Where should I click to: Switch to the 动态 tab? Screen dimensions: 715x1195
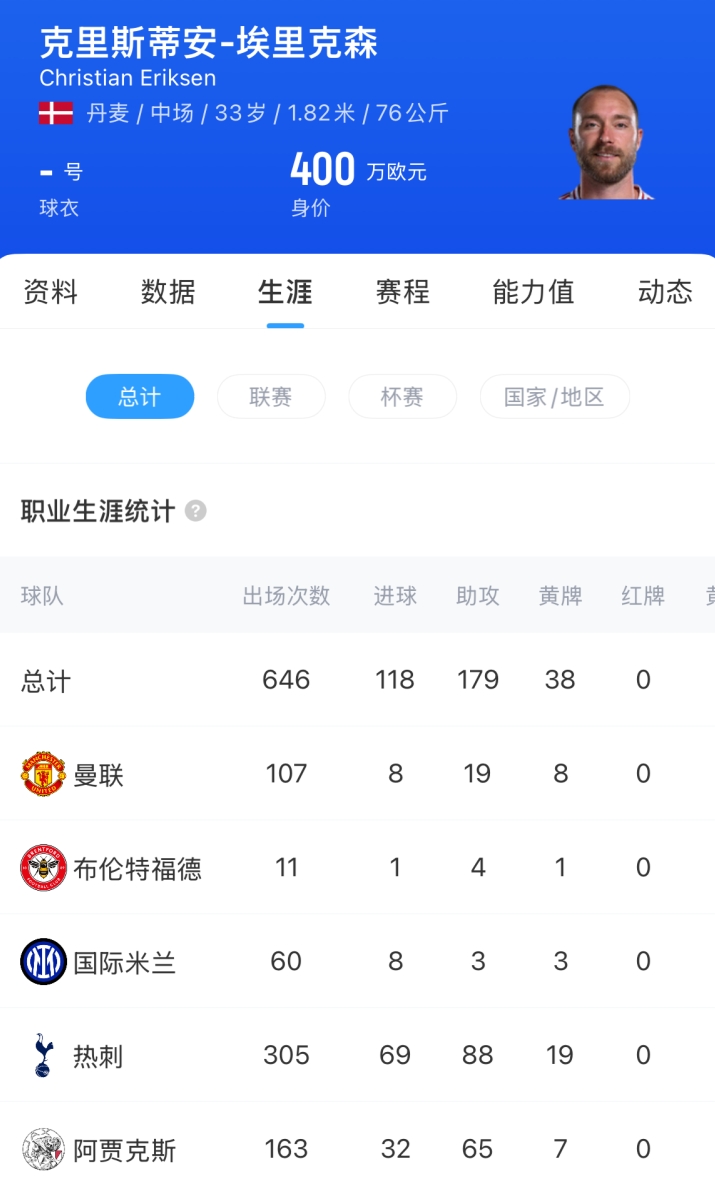click(x=665, y=292)
